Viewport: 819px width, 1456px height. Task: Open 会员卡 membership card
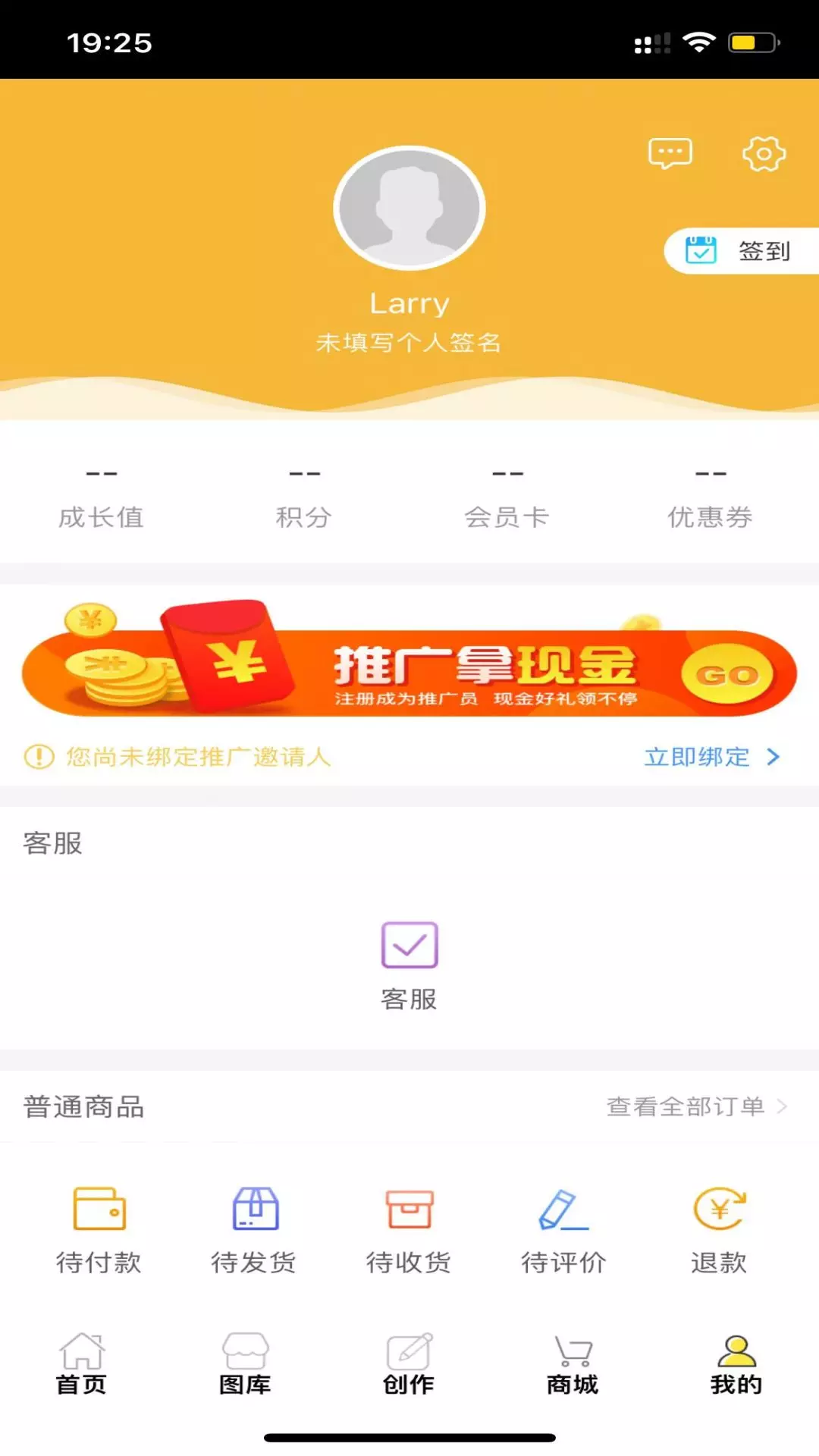point(507,497)
